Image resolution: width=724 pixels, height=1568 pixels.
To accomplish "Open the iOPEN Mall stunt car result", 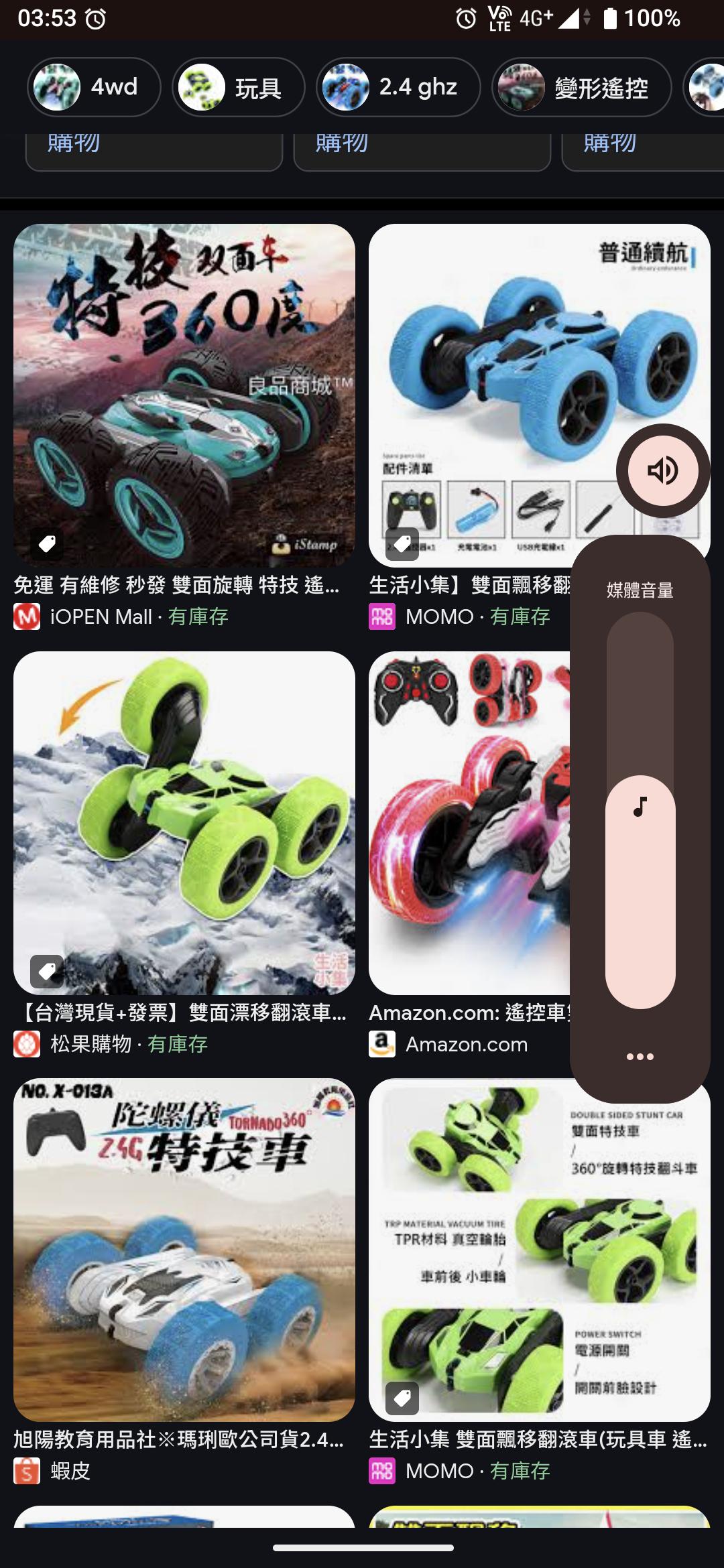I will pyautogui.click(x=184, y=395).
